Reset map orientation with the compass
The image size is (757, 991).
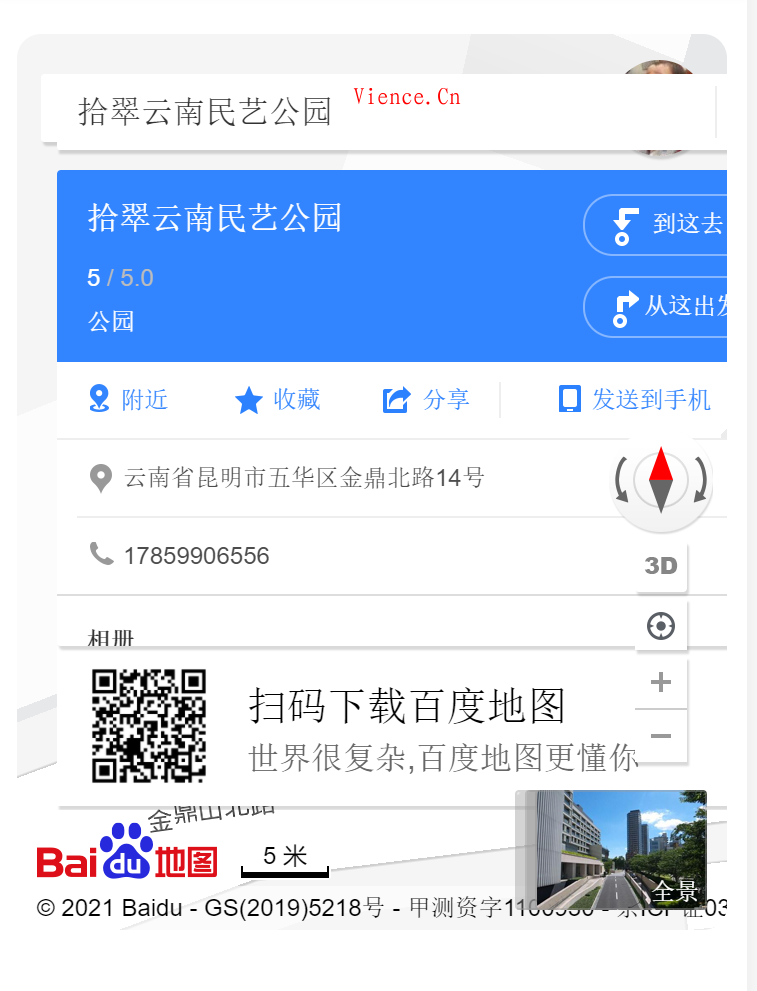pos(661,481)
